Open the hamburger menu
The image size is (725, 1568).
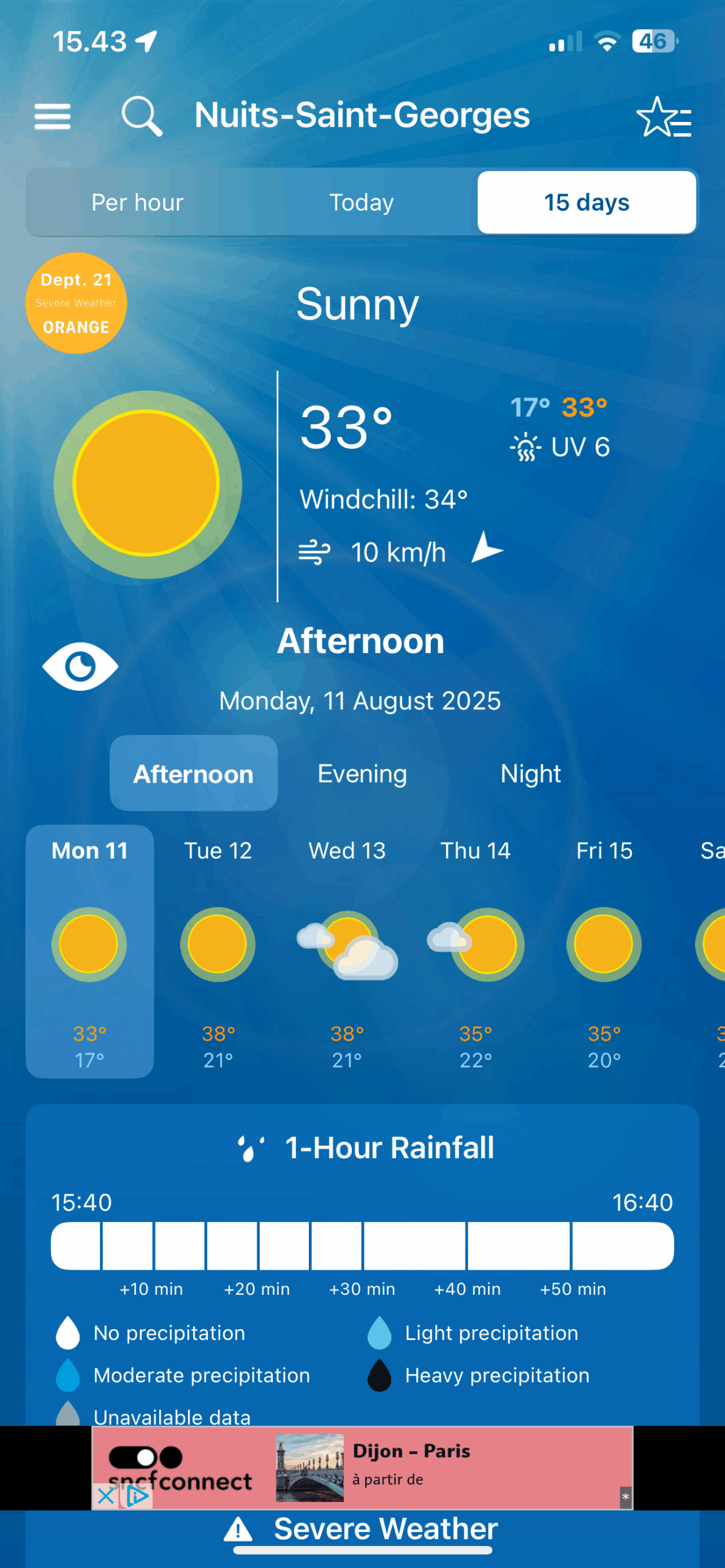point(53,116)
